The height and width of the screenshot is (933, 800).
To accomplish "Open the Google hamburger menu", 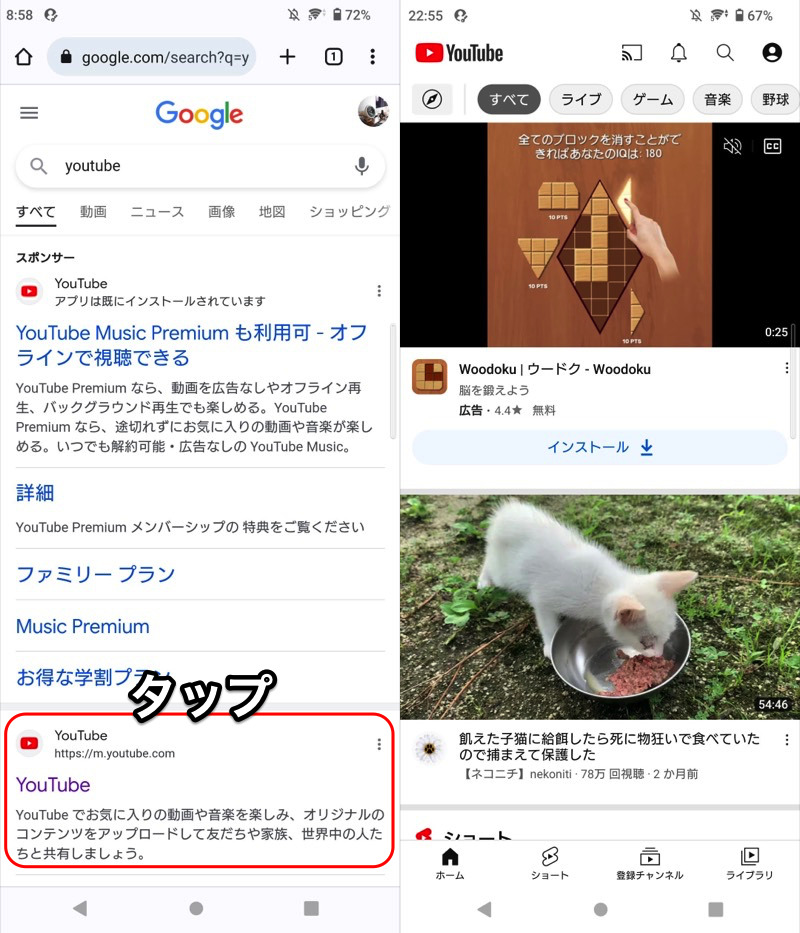I will (29, 113).
